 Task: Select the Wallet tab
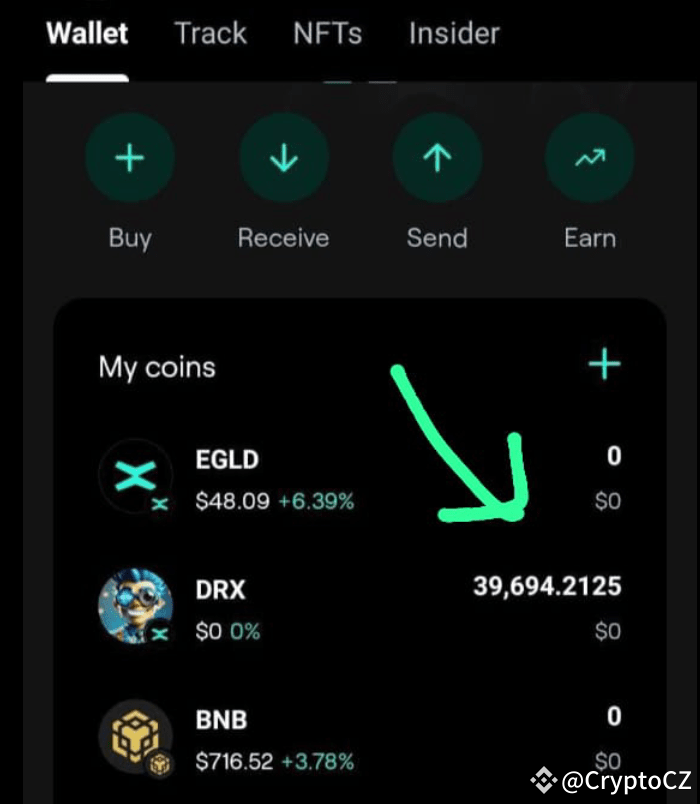click(x=88, y=33)
